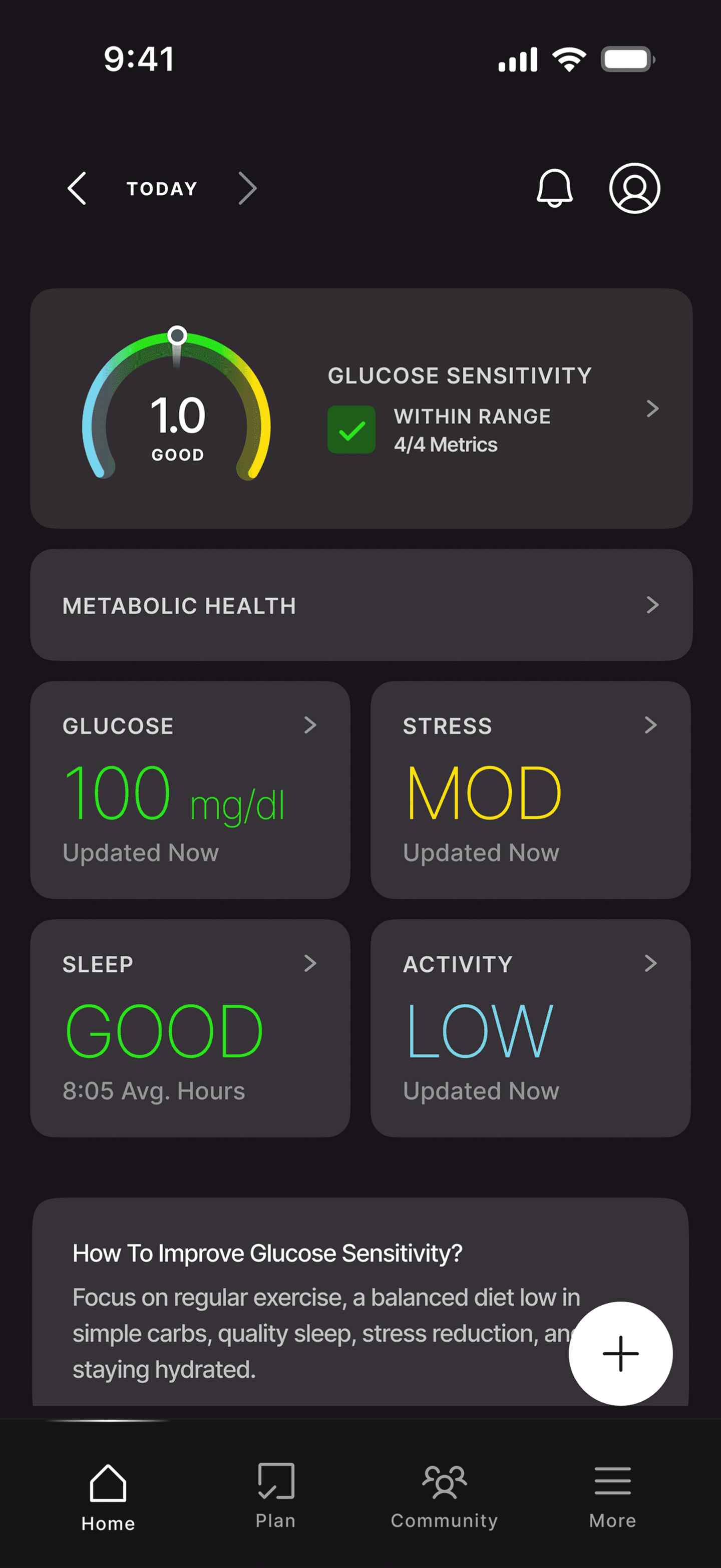Image resolution: width=721 pixels, height=1568 pixels.
Task: Go to the next day
Action: point(247,188)
